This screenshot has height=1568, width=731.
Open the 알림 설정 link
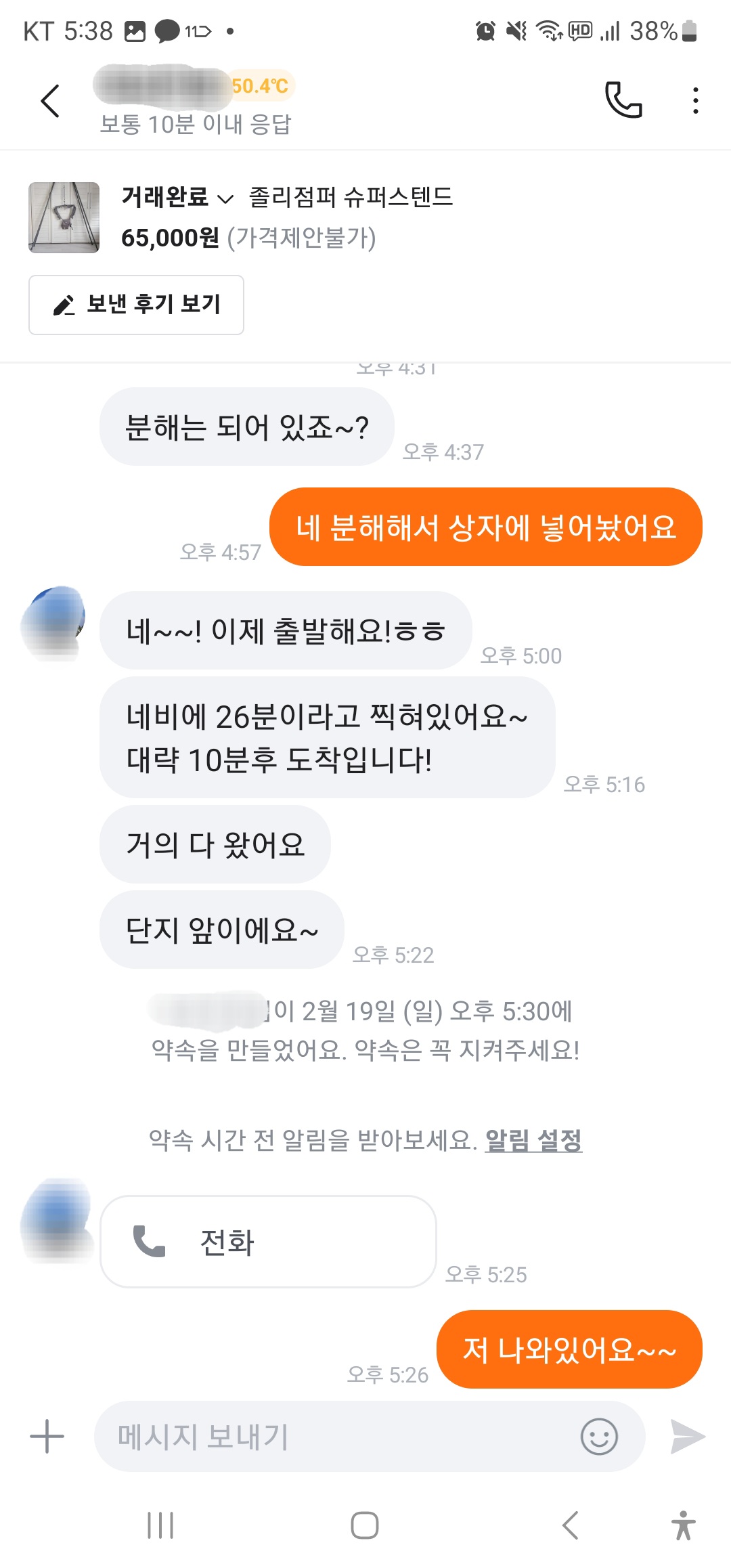(533, 1140)
